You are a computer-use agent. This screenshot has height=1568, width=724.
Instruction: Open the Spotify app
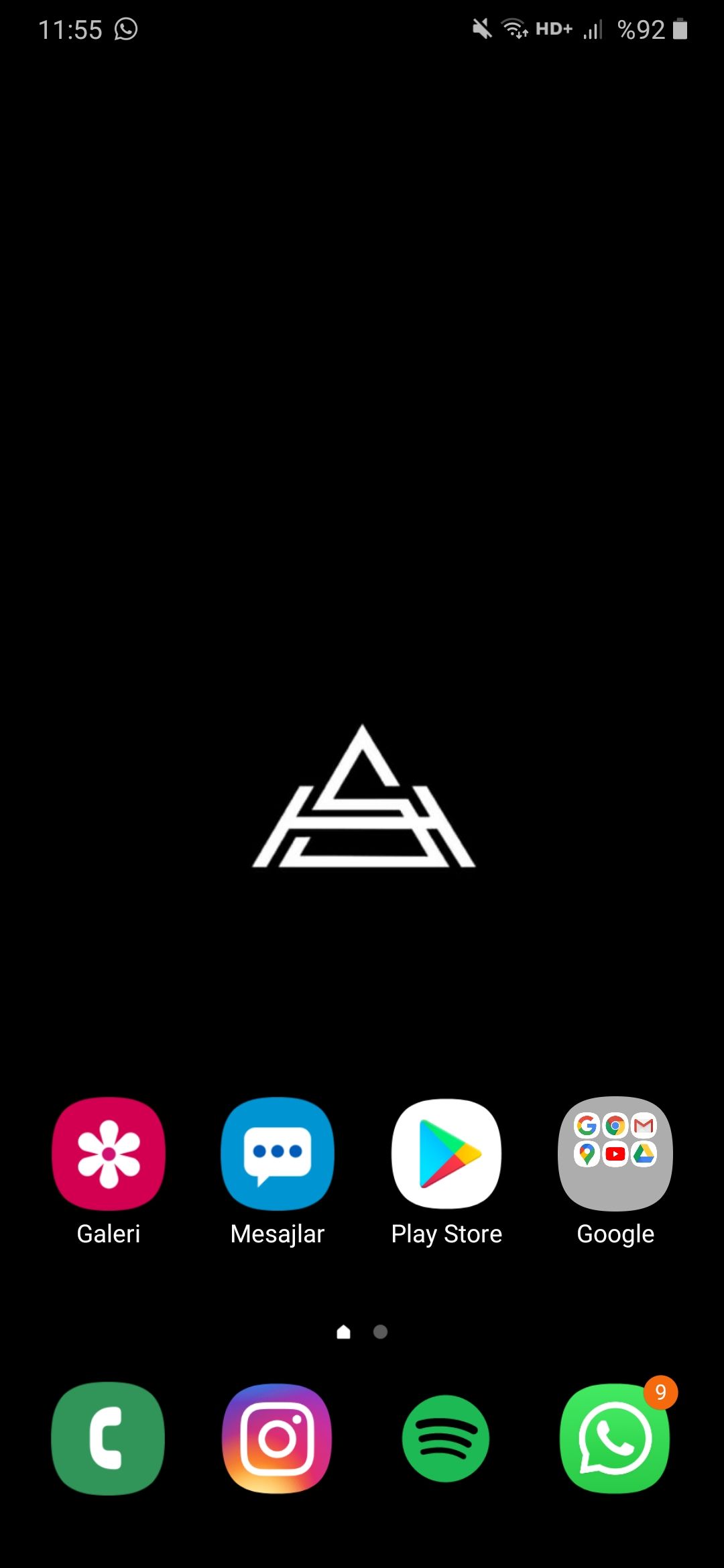446,1438
